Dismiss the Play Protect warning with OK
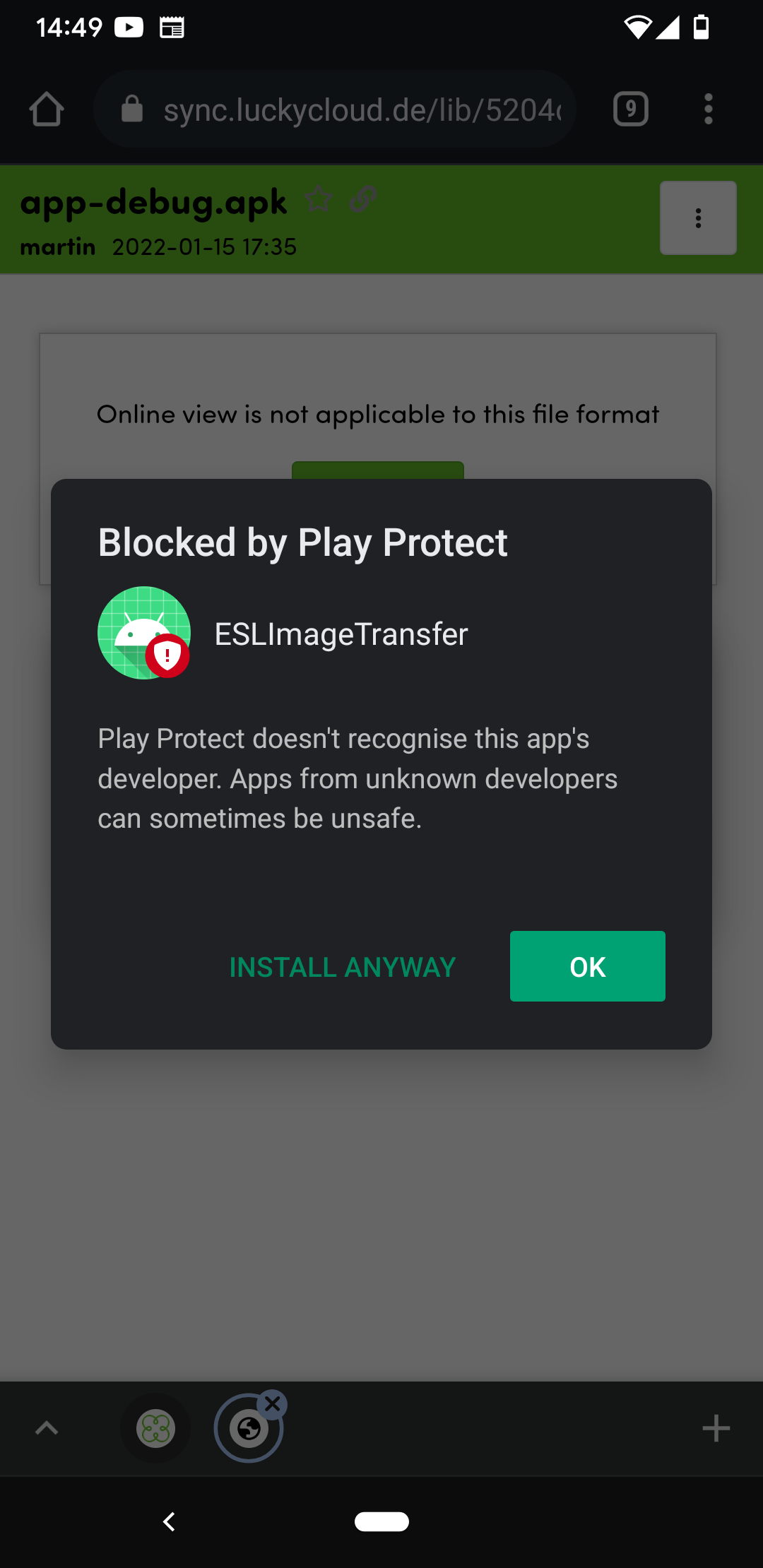 pyautogui.click(x=586, y=966)
